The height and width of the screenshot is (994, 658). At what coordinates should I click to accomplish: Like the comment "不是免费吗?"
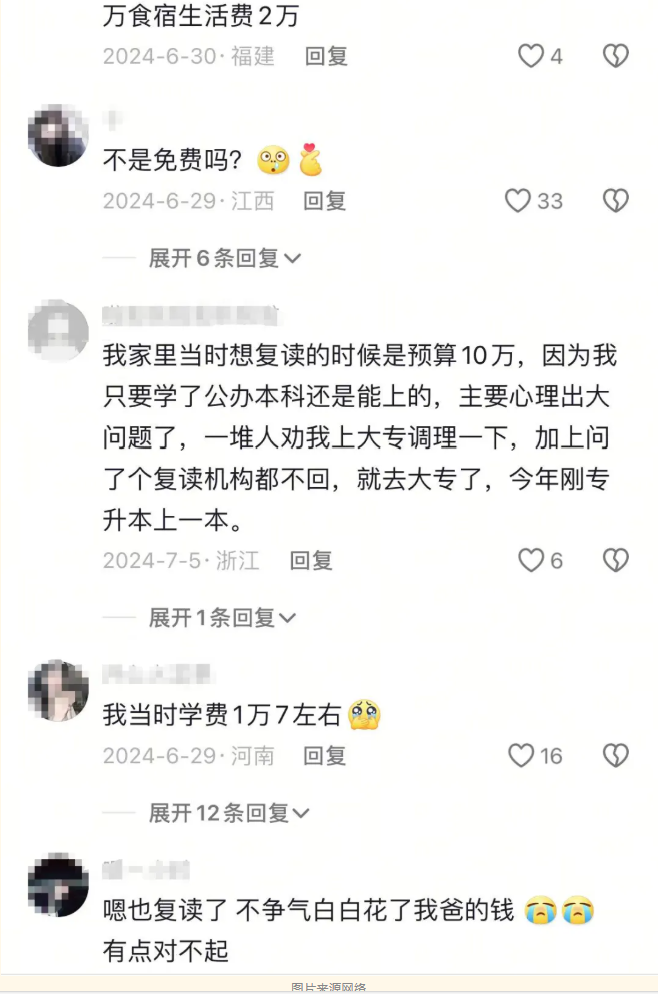(518, 201)
